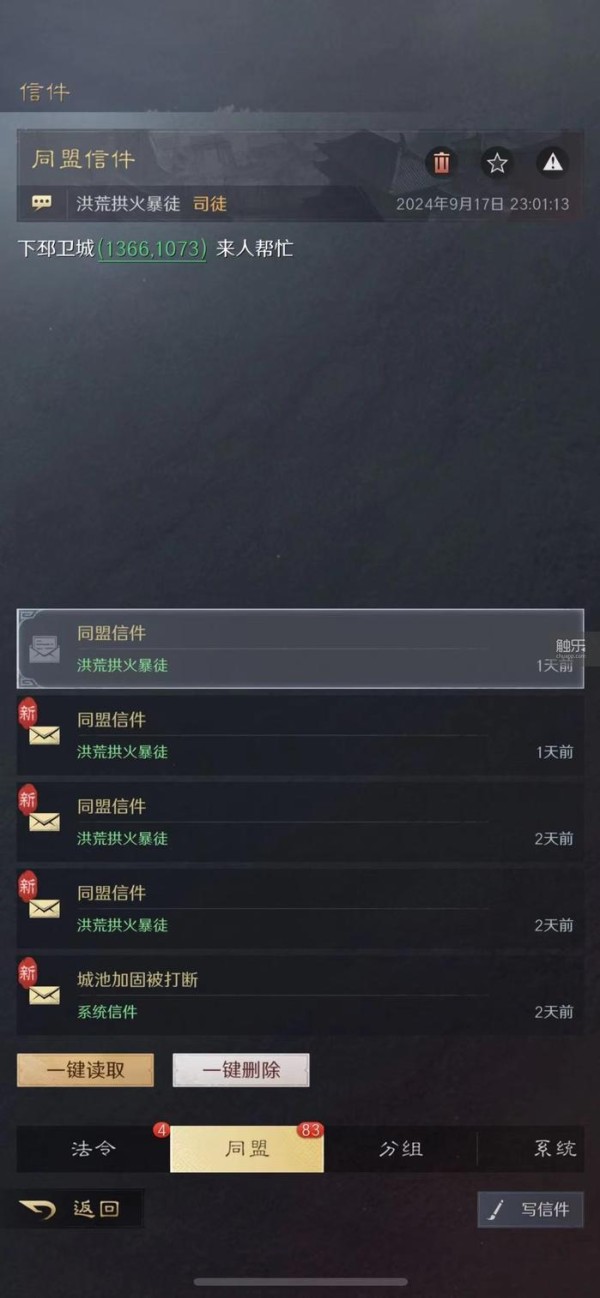This screenshot has width=600, height=1298.
Task: Tap the 一键读取 button
Action: click(86, 1069)
